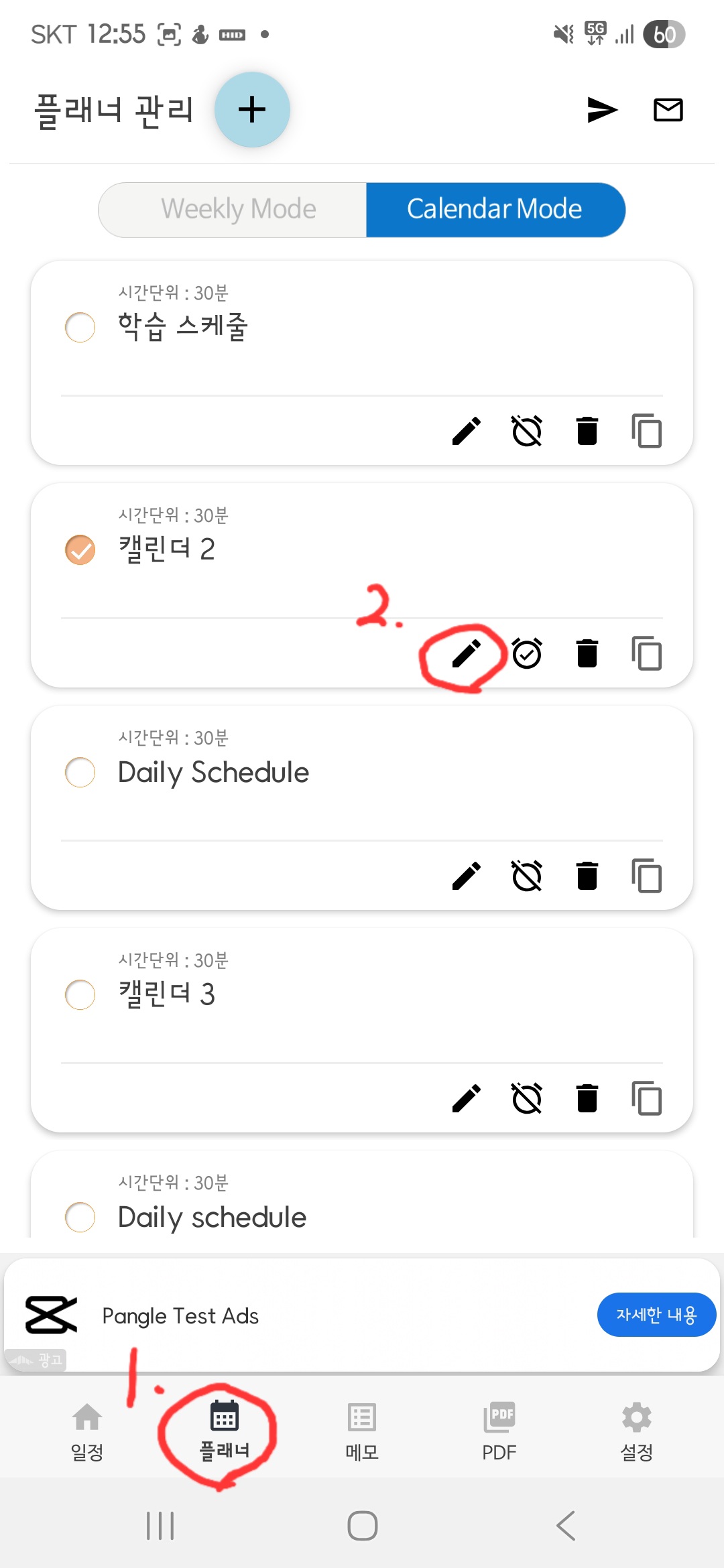Enable the alarm for Daily Schedule
Viewport: 724px width, 1568px height.
527,876
